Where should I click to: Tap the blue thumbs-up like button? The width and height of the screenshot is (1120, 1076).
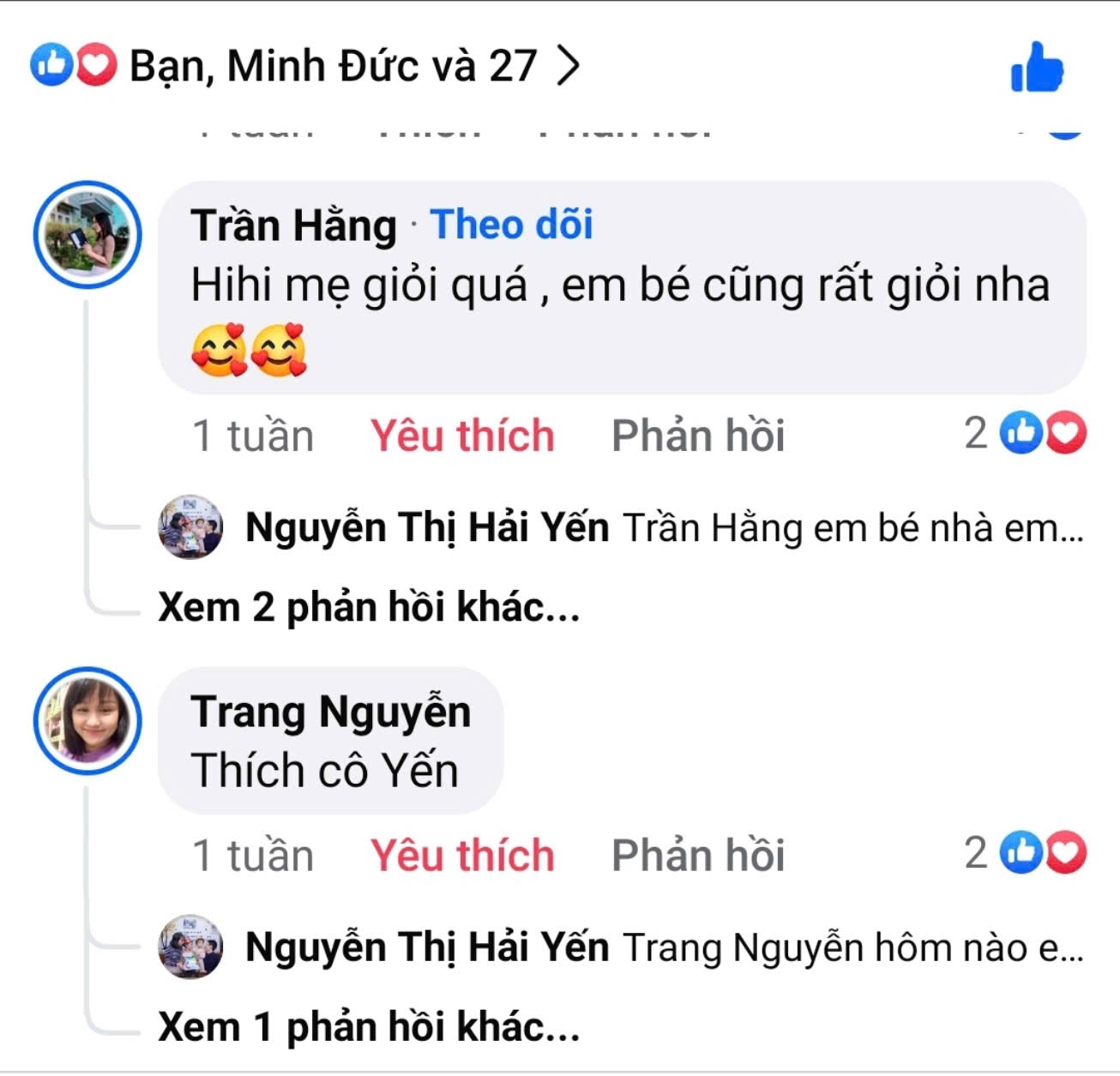(1037, 68)
